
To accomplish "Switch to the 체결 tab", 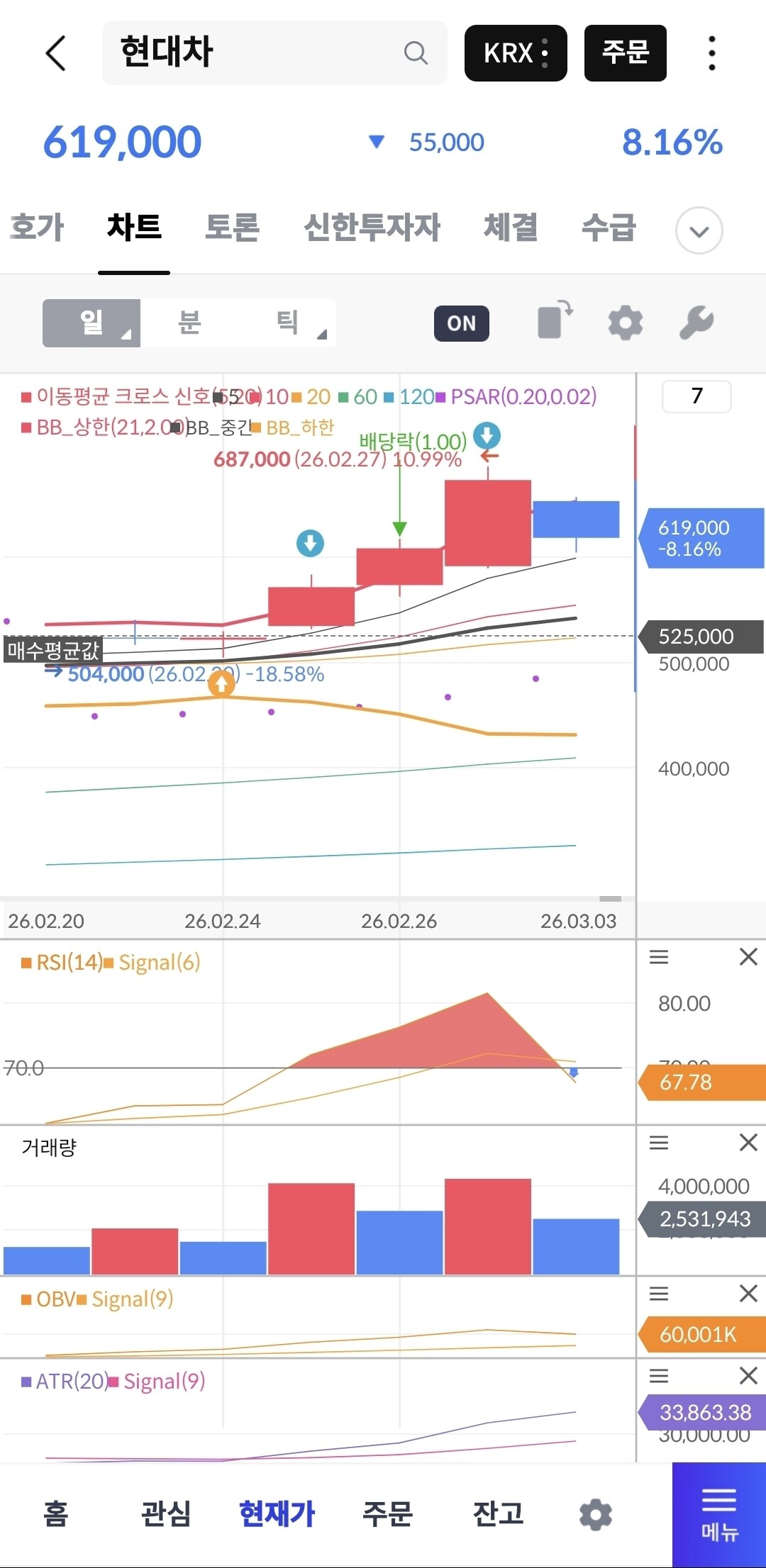I will pos(511,228).
